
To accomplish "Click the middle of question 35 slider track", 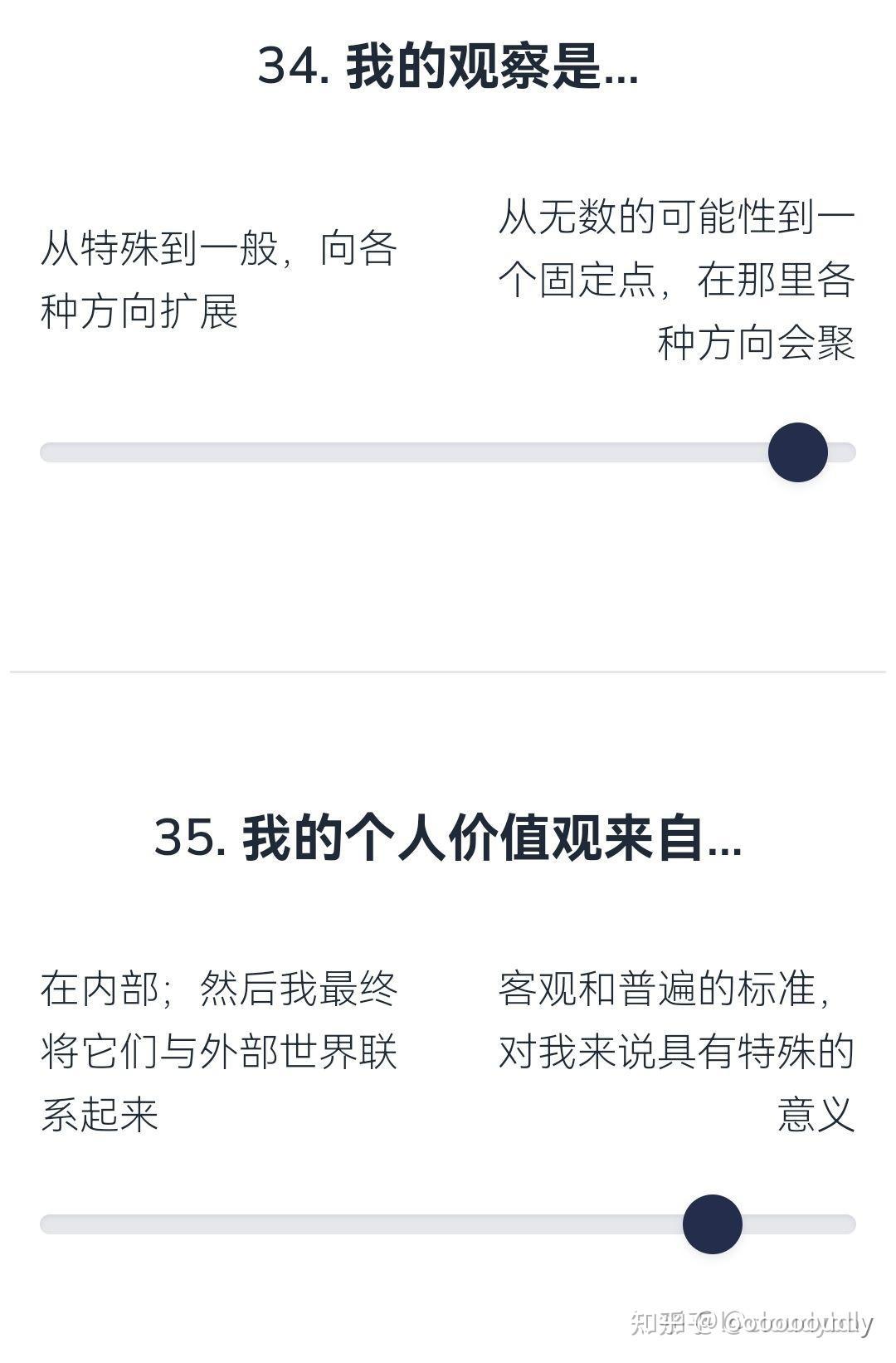I will pos(448,1223).
